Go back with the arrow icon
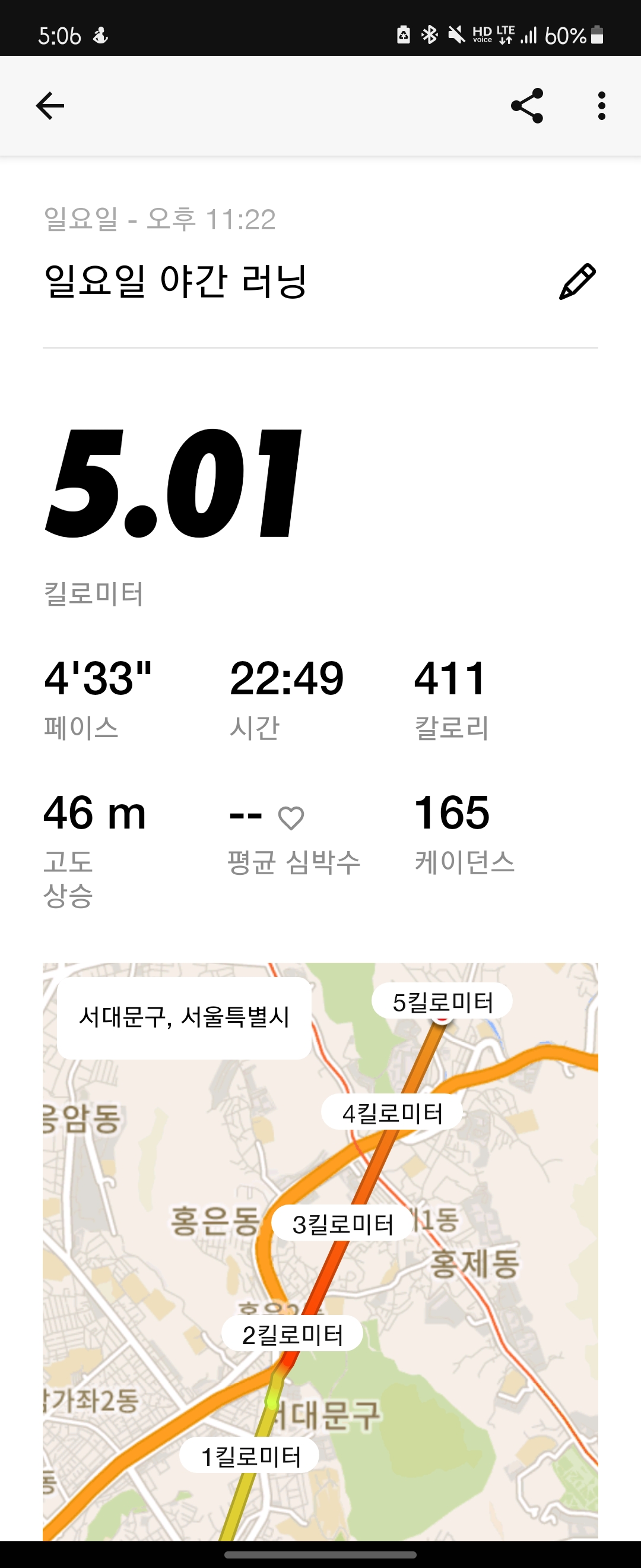This screenshot has width=641, height=1568. tap(50, 106)
